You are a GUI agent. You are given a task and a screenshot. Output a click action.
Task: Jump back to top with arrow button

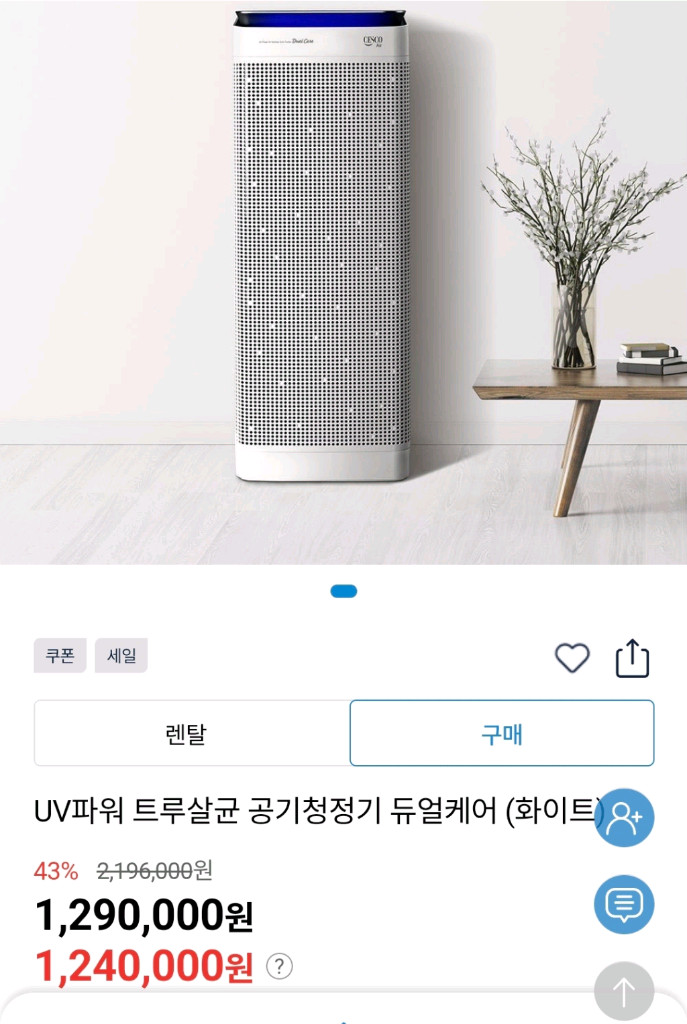click(x=624, y=991)
